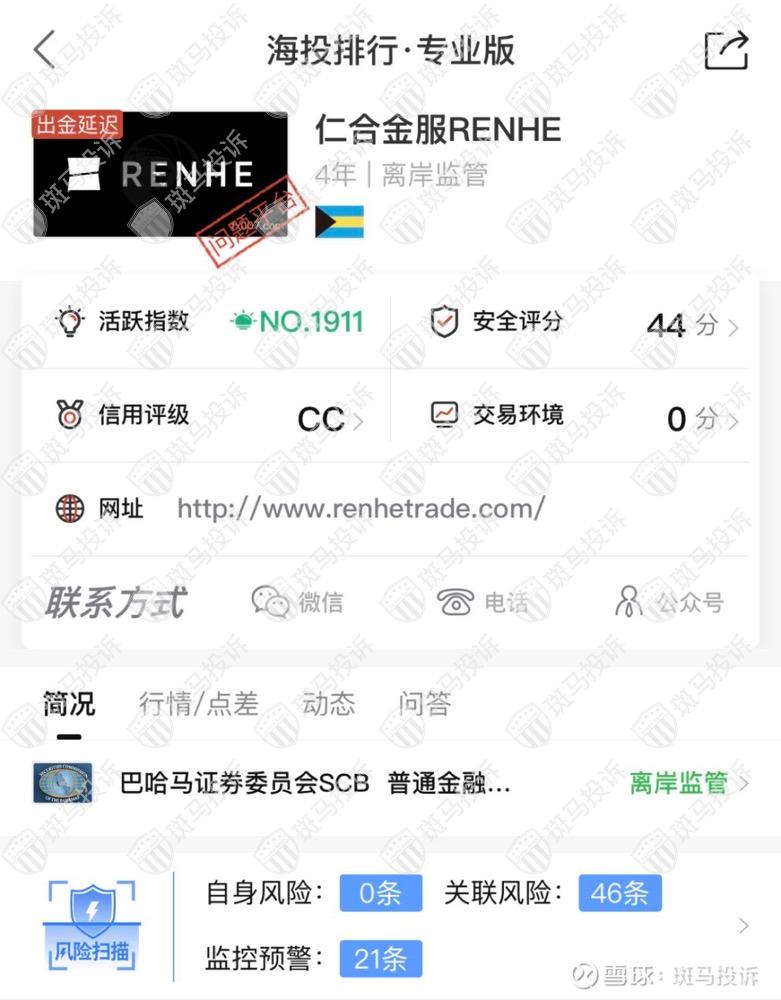Open the 巴哈马证券委员会SCB regulation row
The width and height of the screenshot is (781, 1000).
[390, 783]
